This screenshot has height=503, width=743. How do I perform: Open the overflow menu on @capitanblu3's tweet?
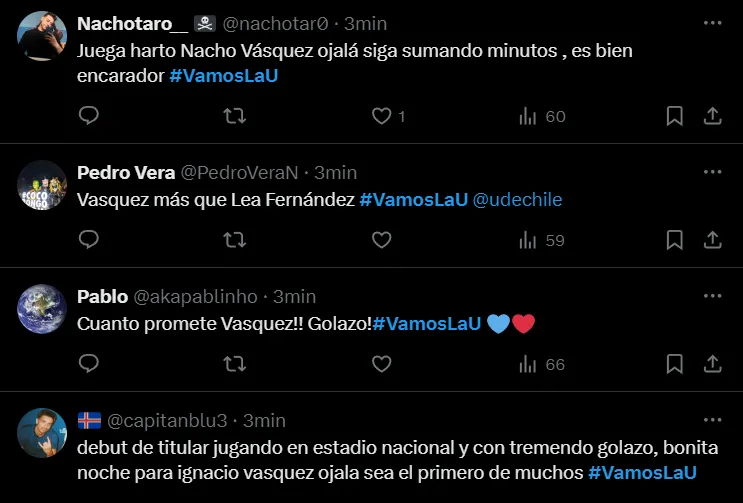pyautogui.click(x=712, y=420)
